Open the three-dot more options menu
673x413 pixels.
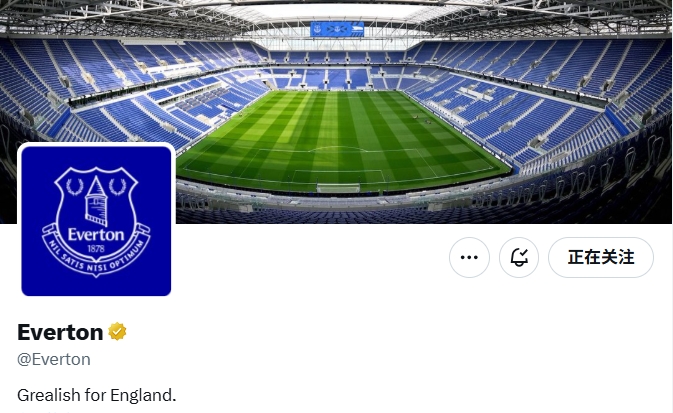tap(469, 257)
